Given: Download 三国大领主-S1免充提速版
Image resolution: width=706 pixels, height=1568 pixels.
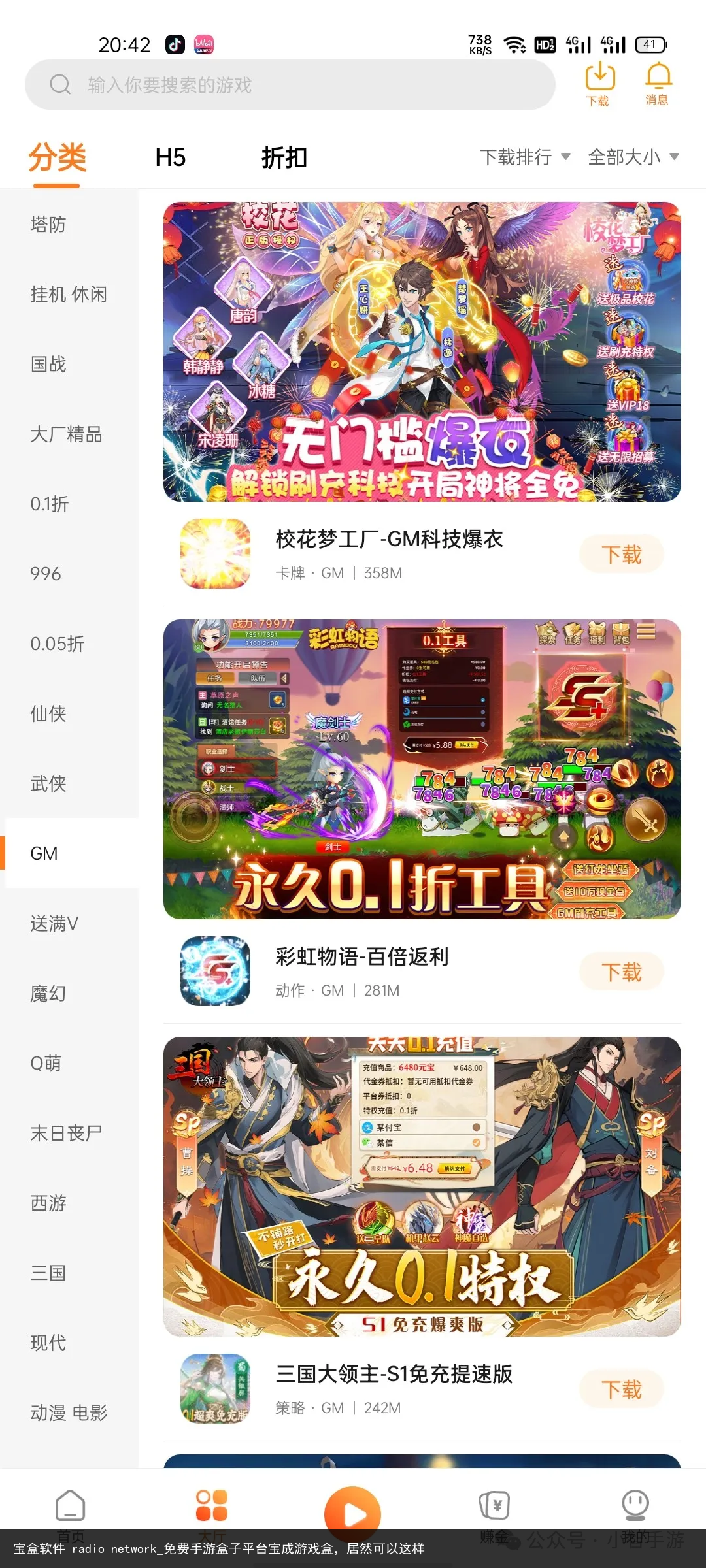Looking at the screenshot, I should click(x=621, y=1390).
